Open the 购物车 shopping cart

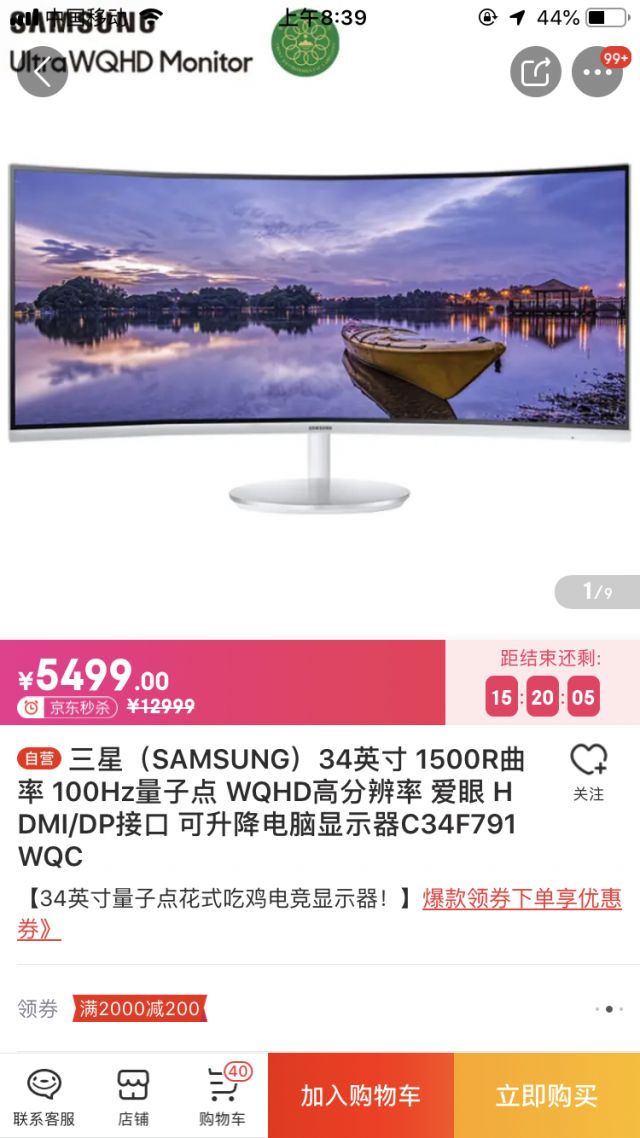click(x=223, y=1097)
